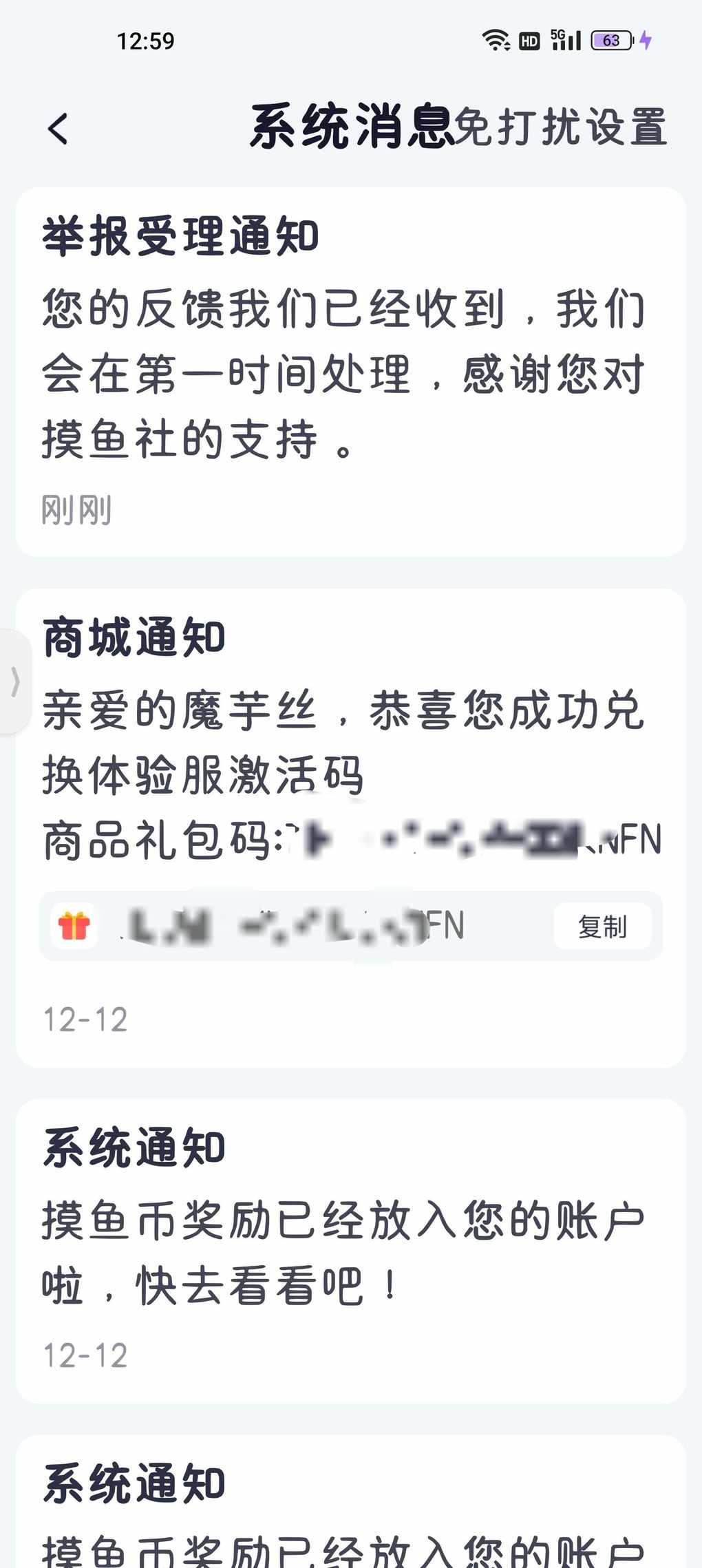Expand the side handle on left edge
Viewport: 702px width, 1568px height.
click(14, 681)
